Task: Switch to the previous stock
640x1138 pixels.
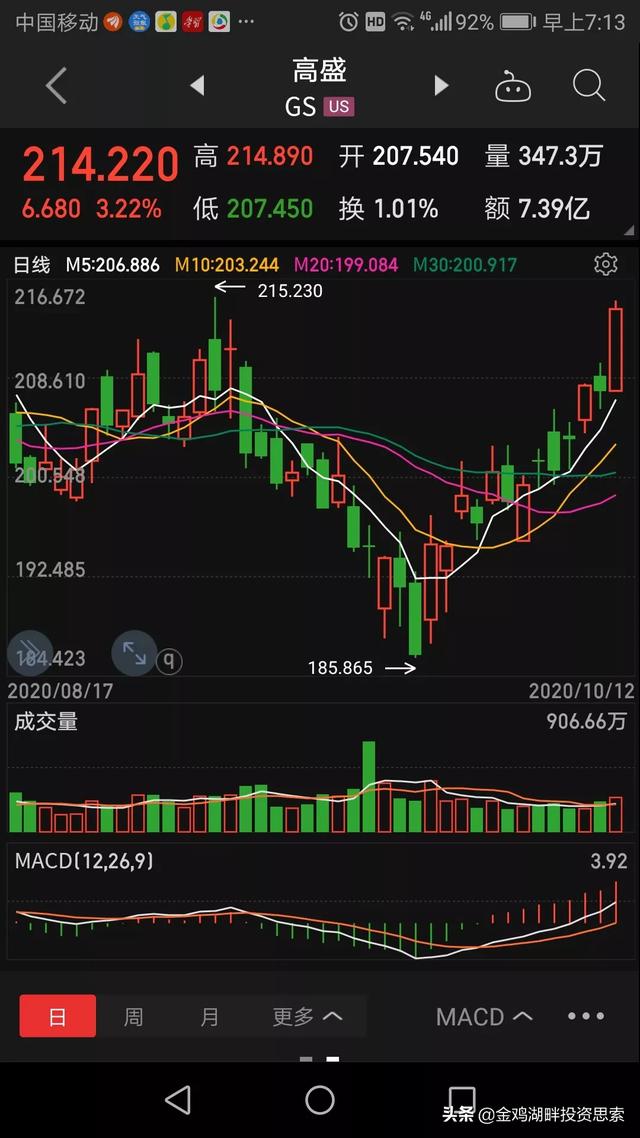Action: 197,86
